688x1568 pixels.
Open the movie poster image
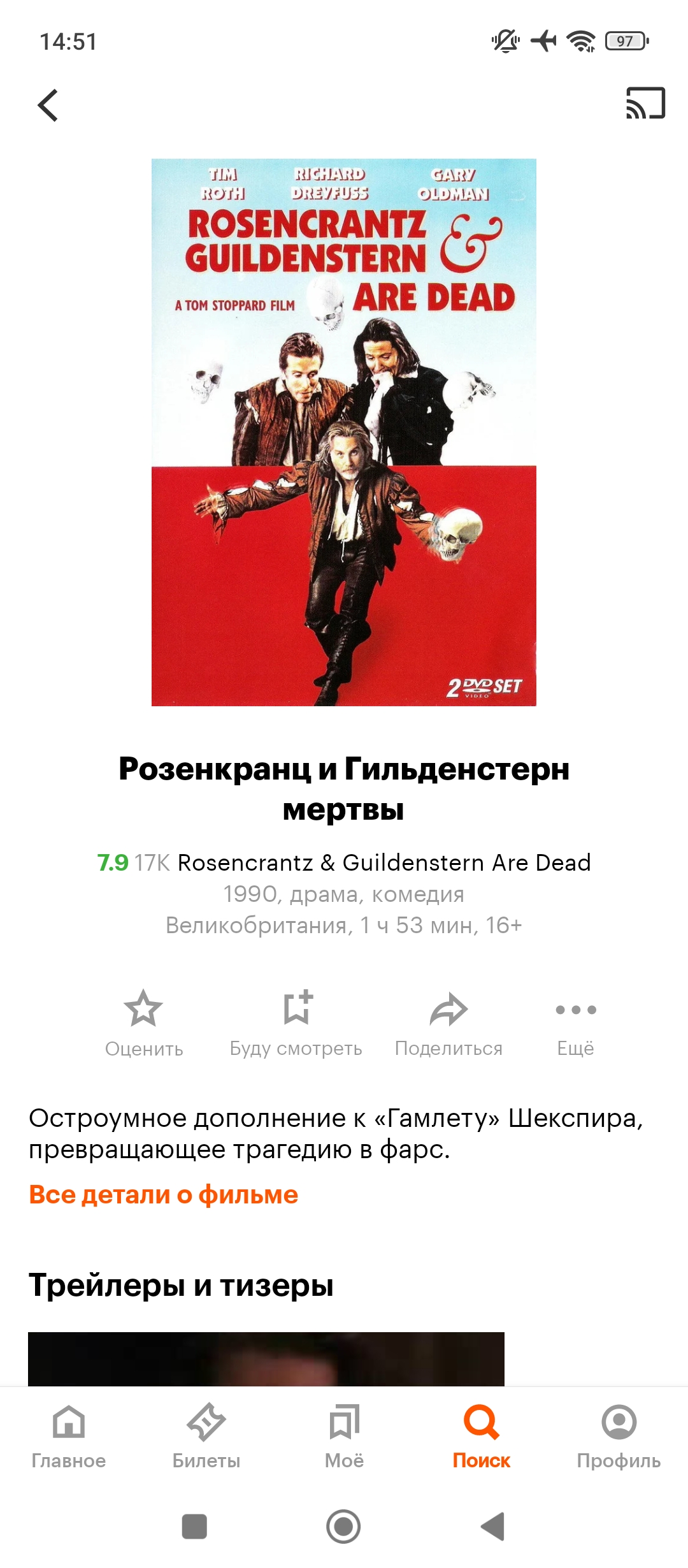344,432
